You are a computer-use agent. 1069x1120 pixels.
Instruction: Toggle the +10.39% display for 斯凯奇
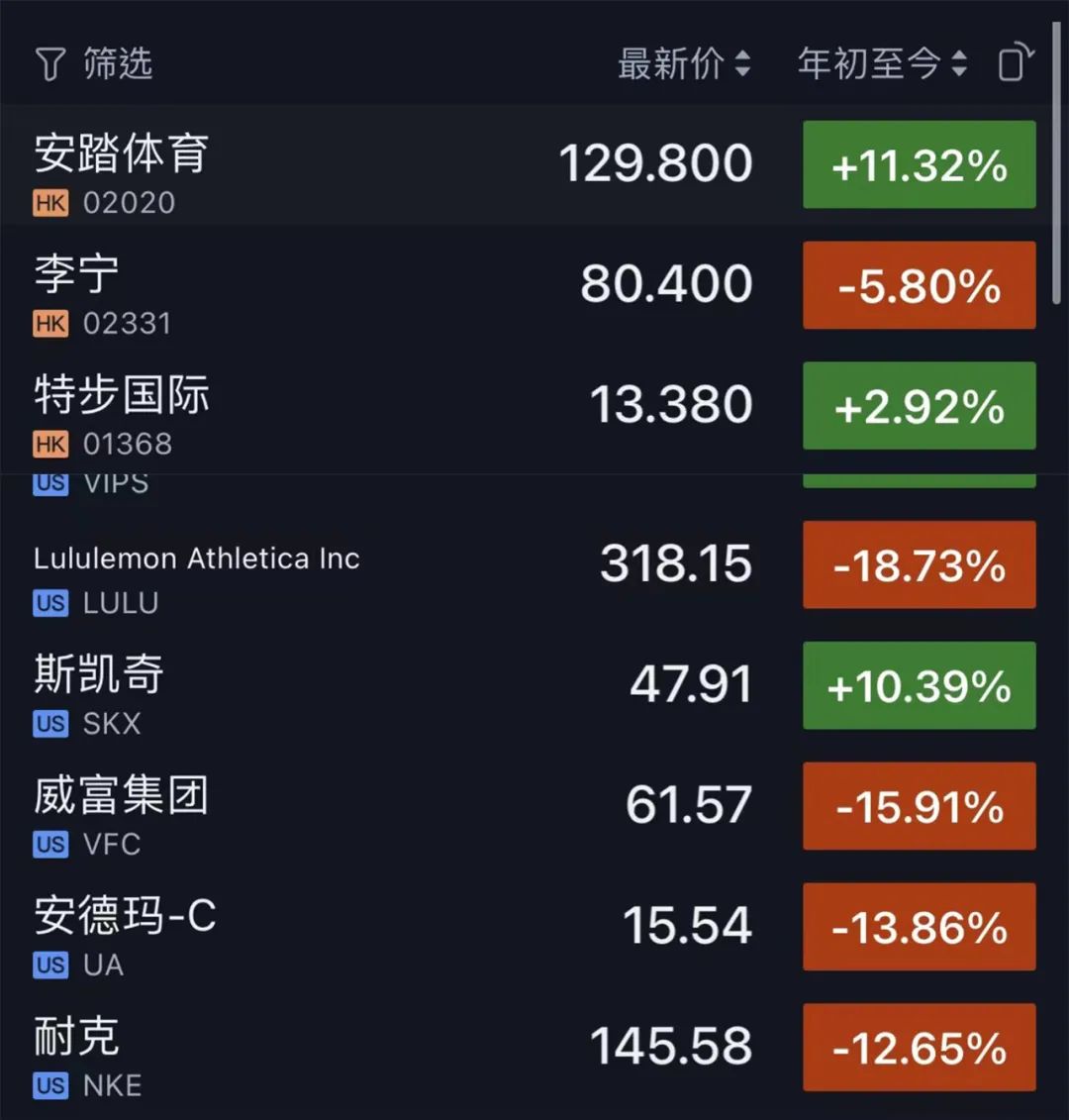click(919, 685)
